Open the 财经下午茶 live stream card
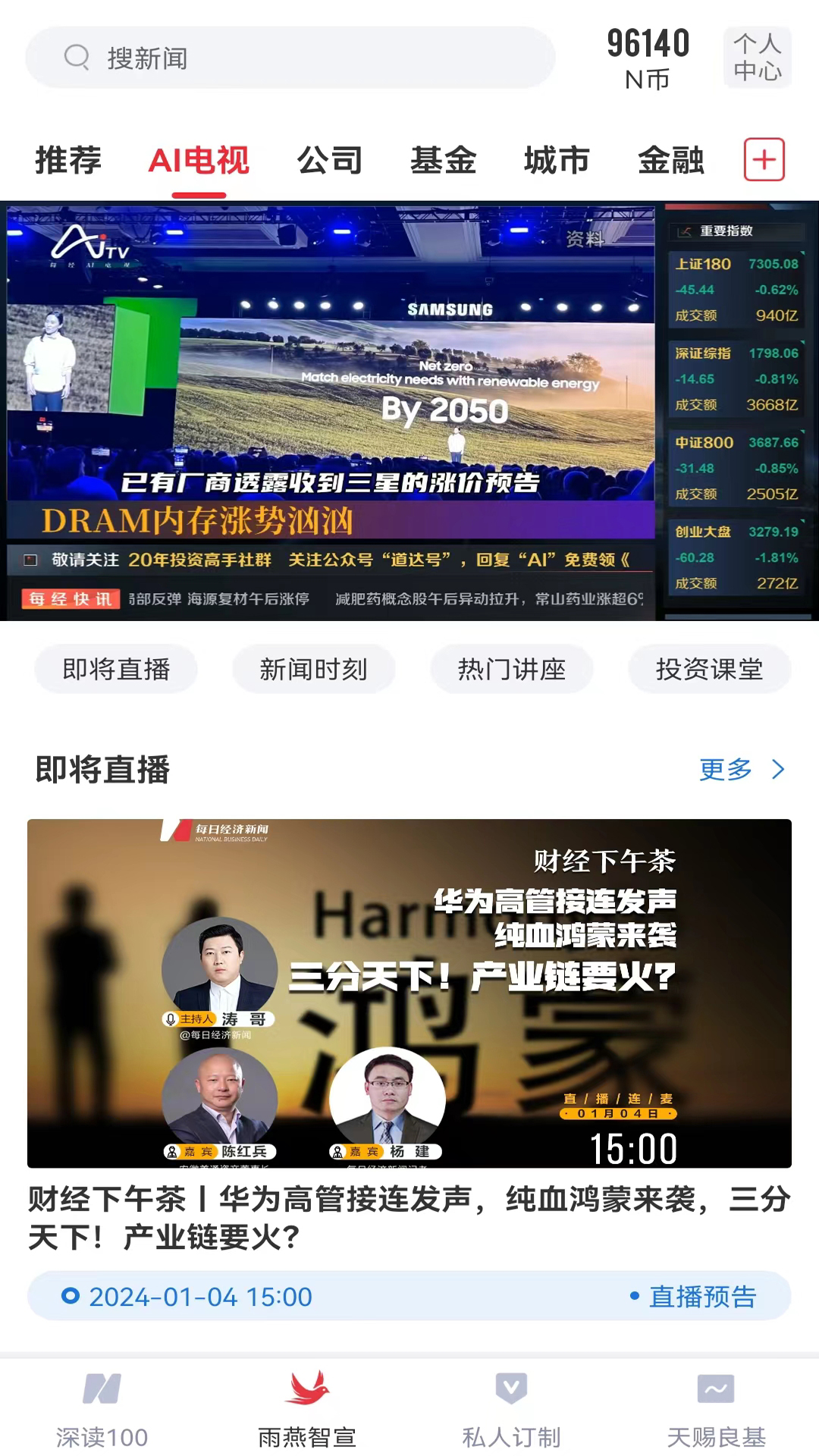Screen dimensions: 819x1456 (409, 993)
